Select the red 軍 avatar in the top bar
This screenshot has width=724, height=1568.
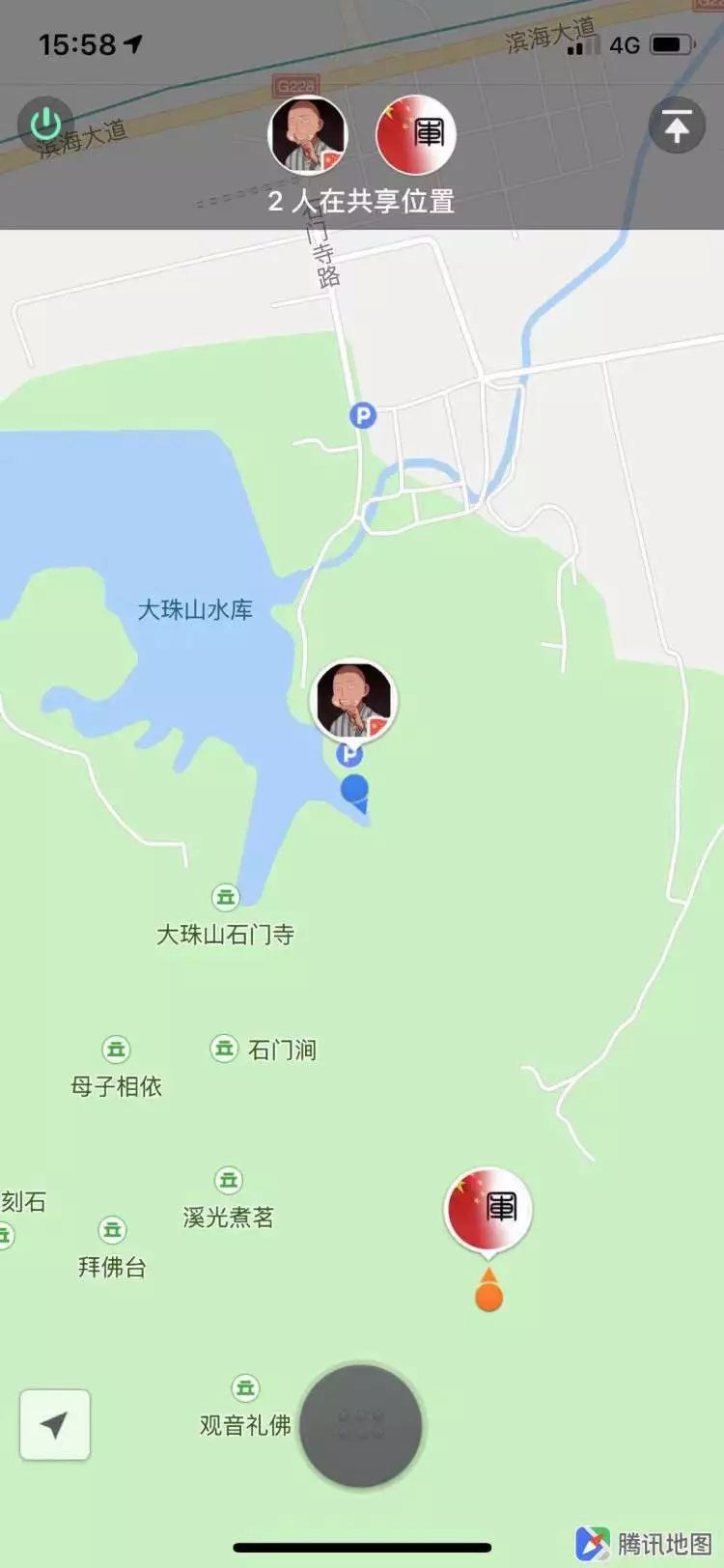pyautogui.click(x=416, y=135)
